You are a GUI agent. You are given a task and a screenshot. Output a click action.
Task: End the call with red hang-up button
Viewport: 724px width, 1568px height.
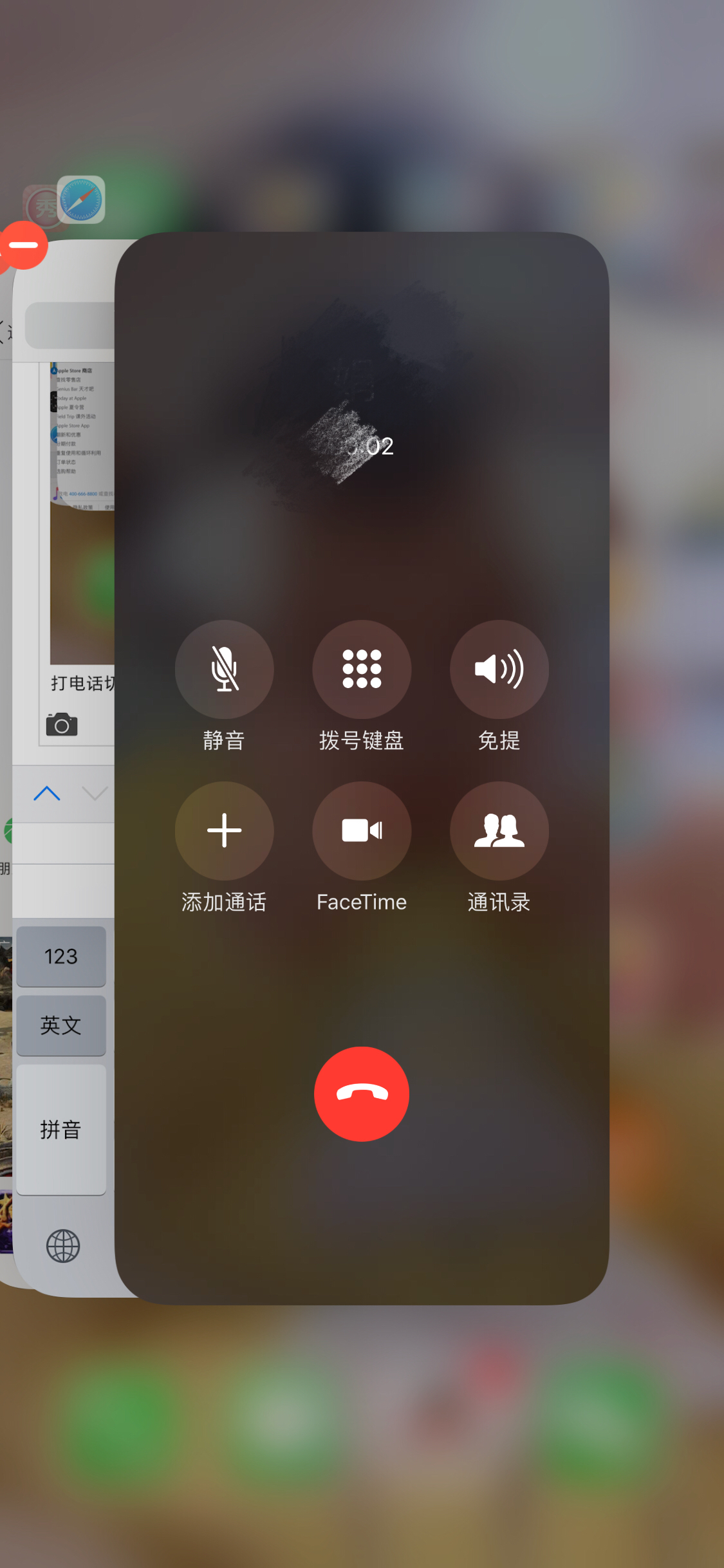click(x=362, y=1094)
